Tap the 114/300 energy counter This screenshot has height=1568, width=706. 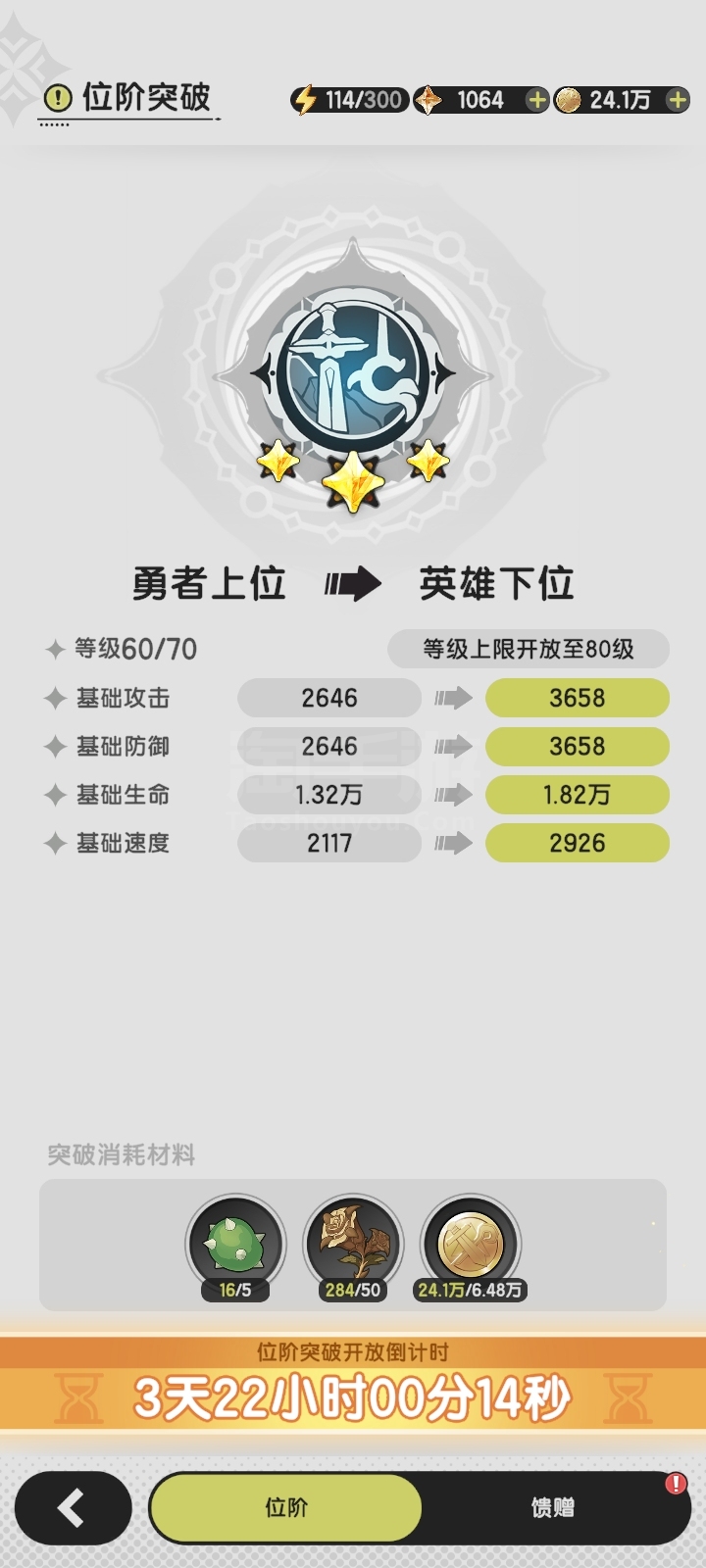[x=350, y=100]
